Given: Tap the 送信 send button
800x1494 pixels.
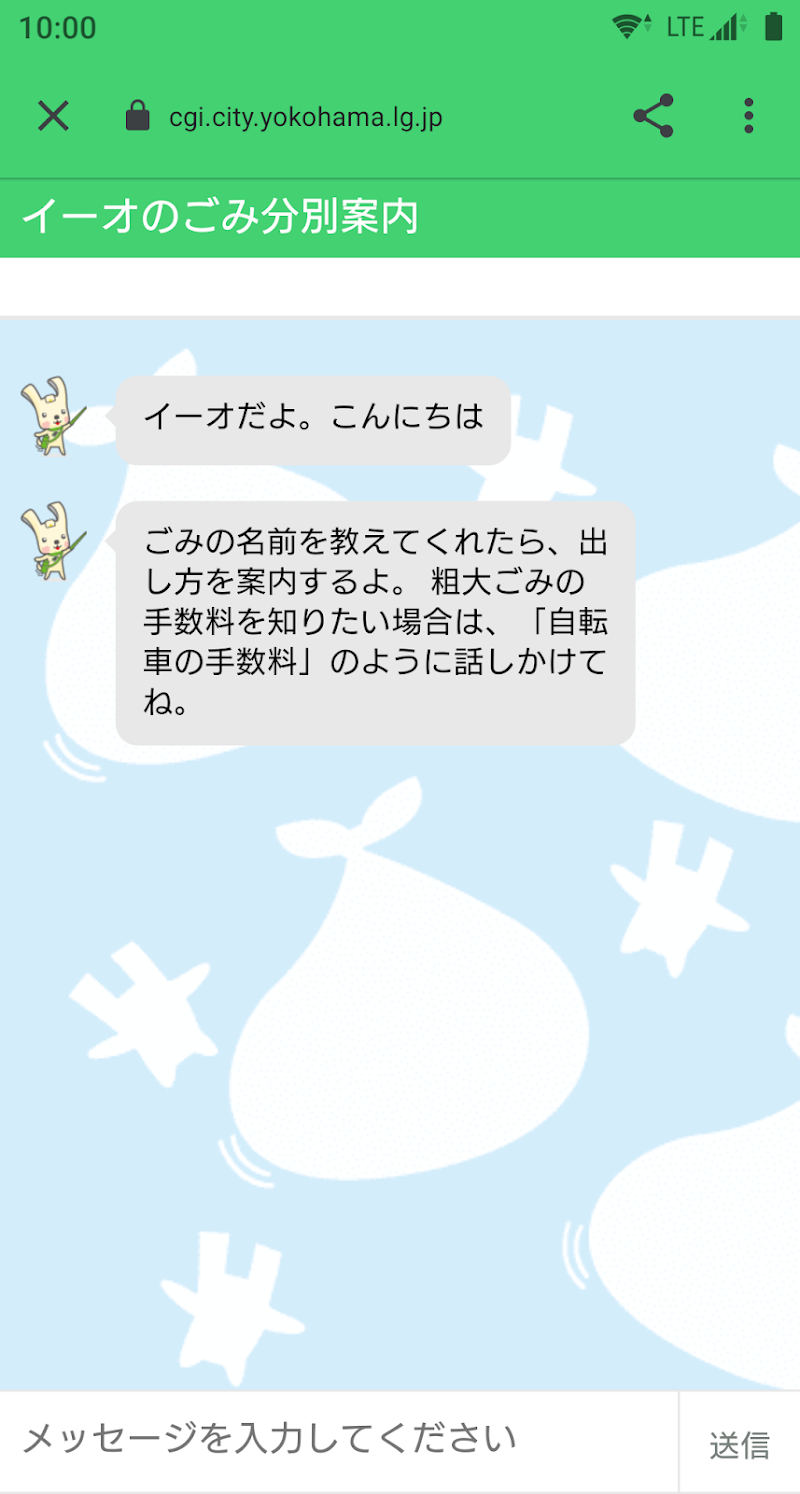Looking at the screenshot, I should click(x=739, y=1443).
